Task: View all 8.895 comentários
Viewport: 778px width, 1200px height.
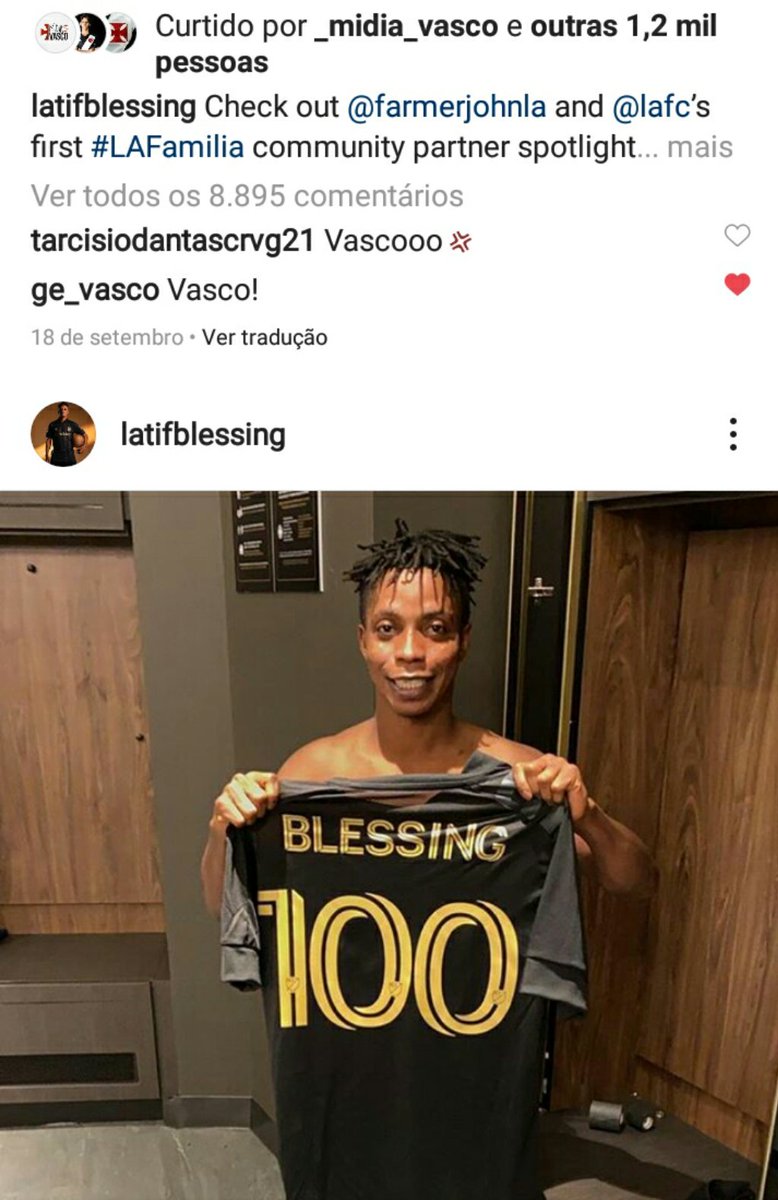Action: 247,195
